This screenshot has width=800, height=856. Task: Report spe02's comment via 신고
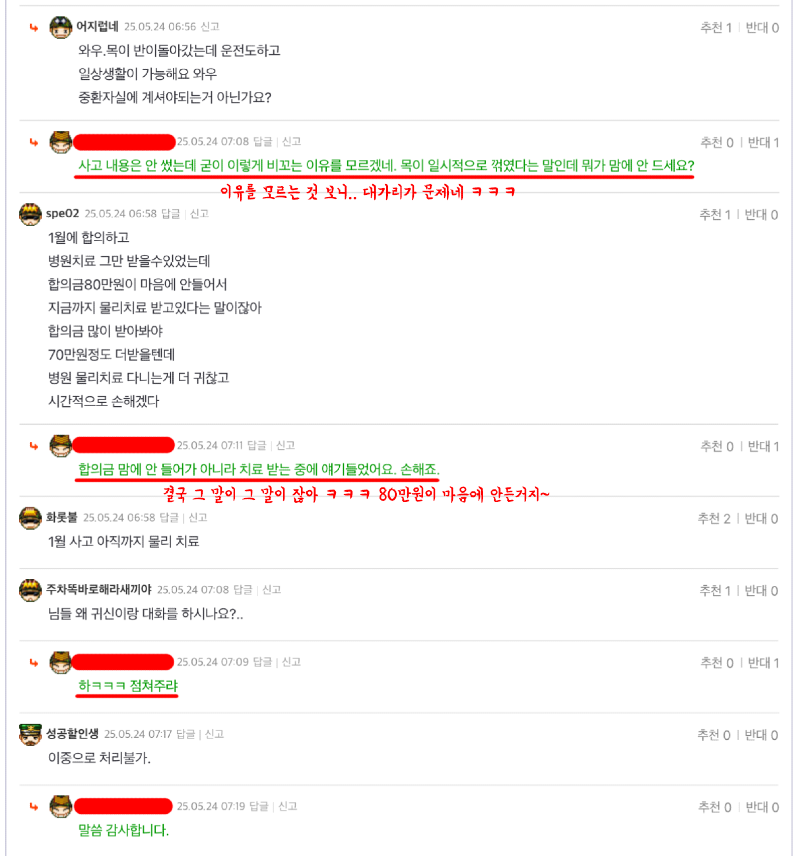pos(199,214)
